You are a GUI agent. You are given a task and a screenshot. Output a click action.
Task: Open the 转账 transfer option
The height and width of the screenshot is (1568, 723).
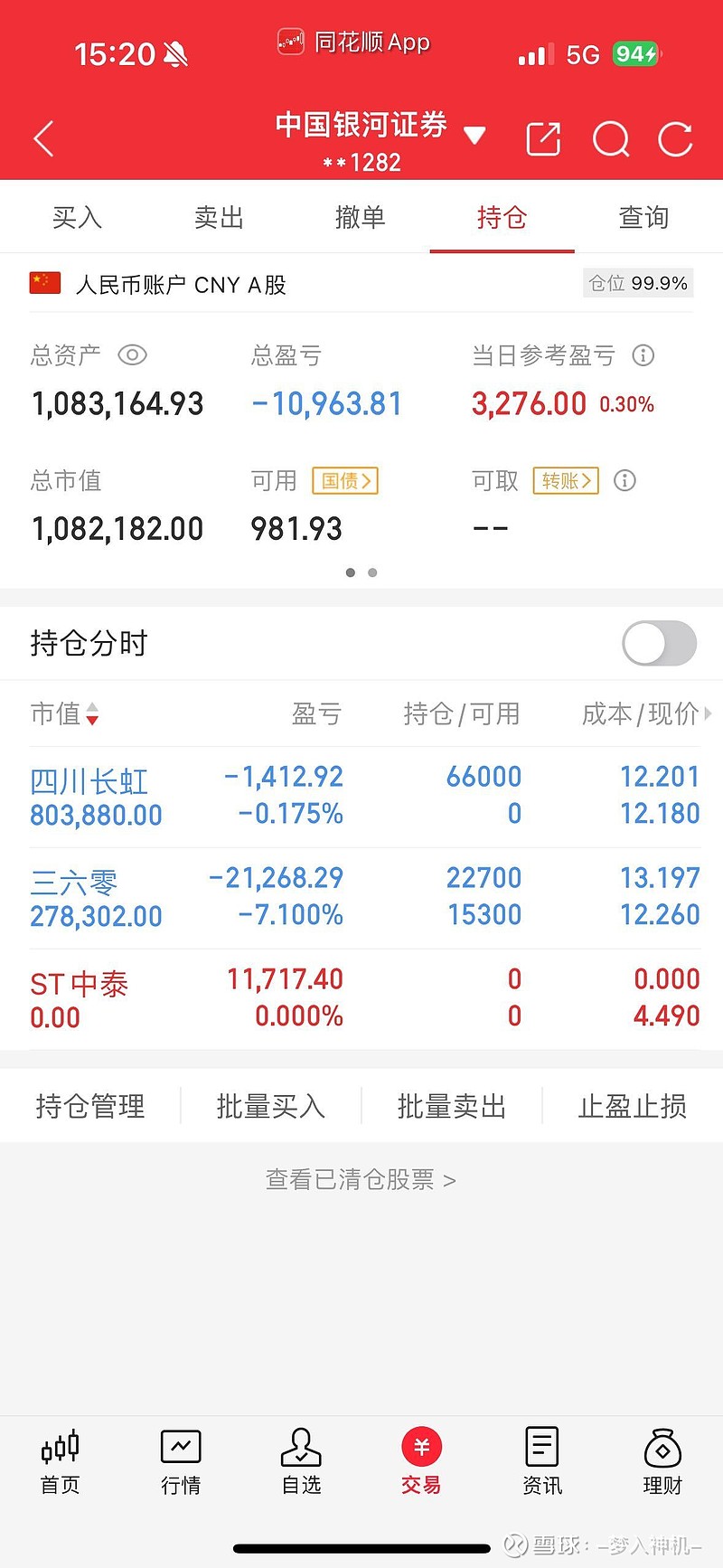coord(566,481)
